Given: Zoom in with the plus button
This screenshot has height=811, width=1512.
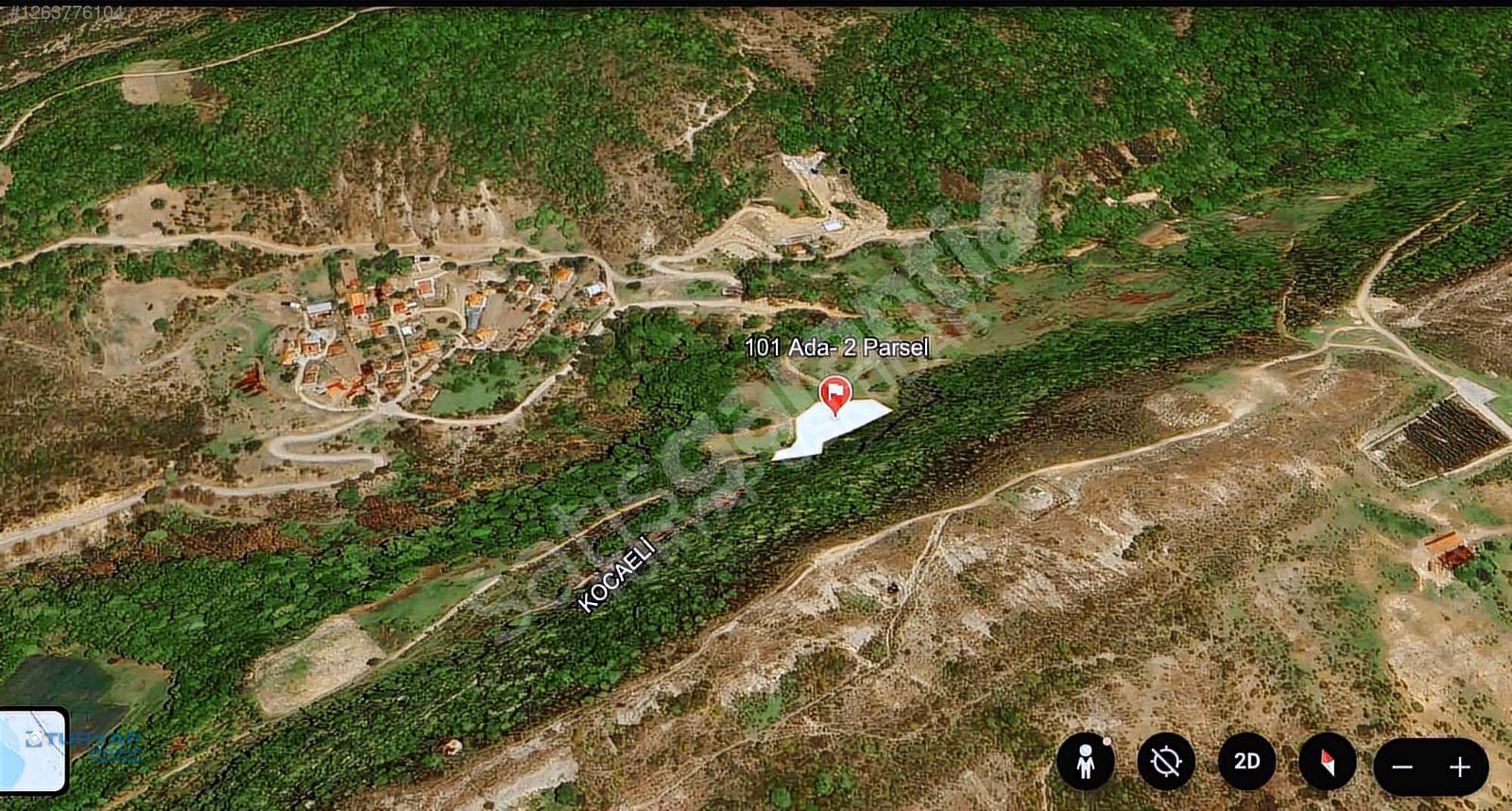Looking at the screenshot, I should 1460,767.
